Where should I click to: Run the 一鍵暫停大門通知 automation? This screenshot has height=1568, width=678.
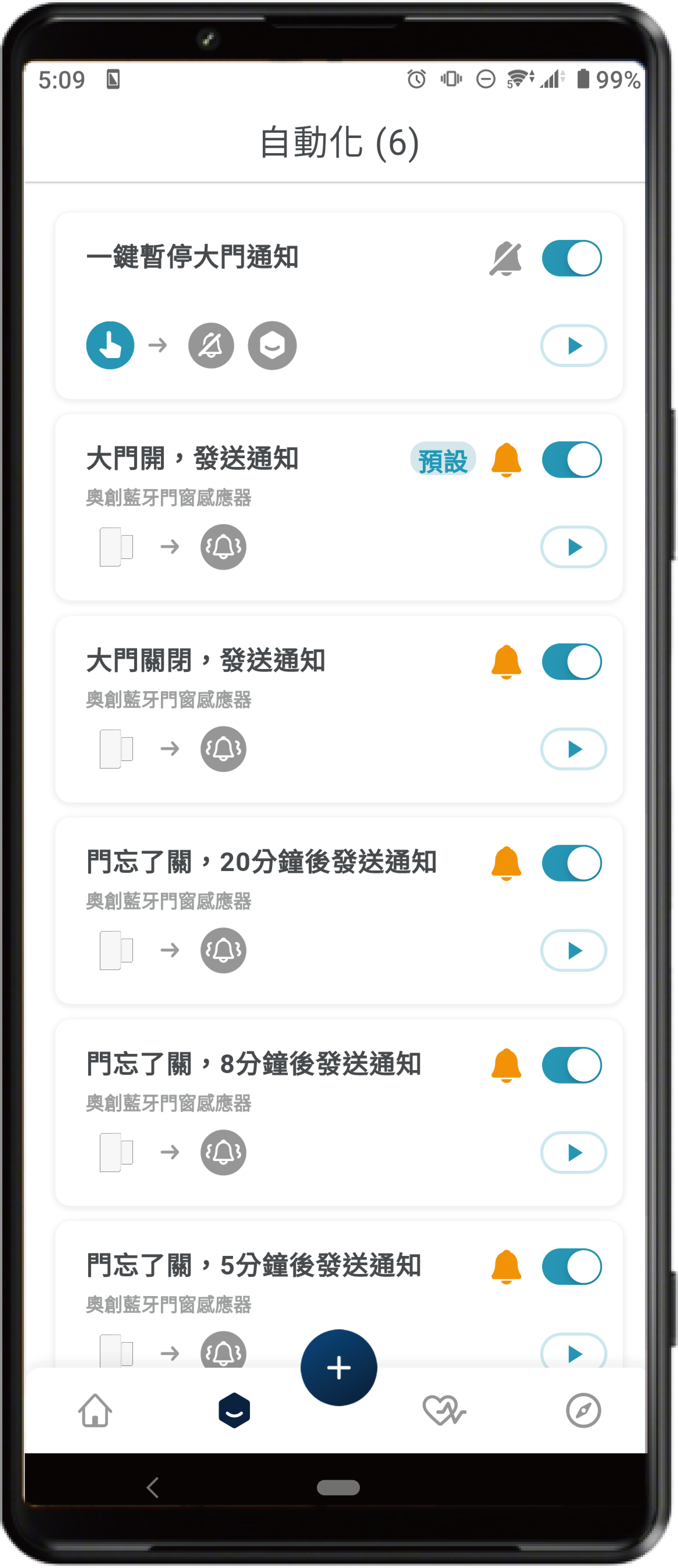[x=573, y=346]
